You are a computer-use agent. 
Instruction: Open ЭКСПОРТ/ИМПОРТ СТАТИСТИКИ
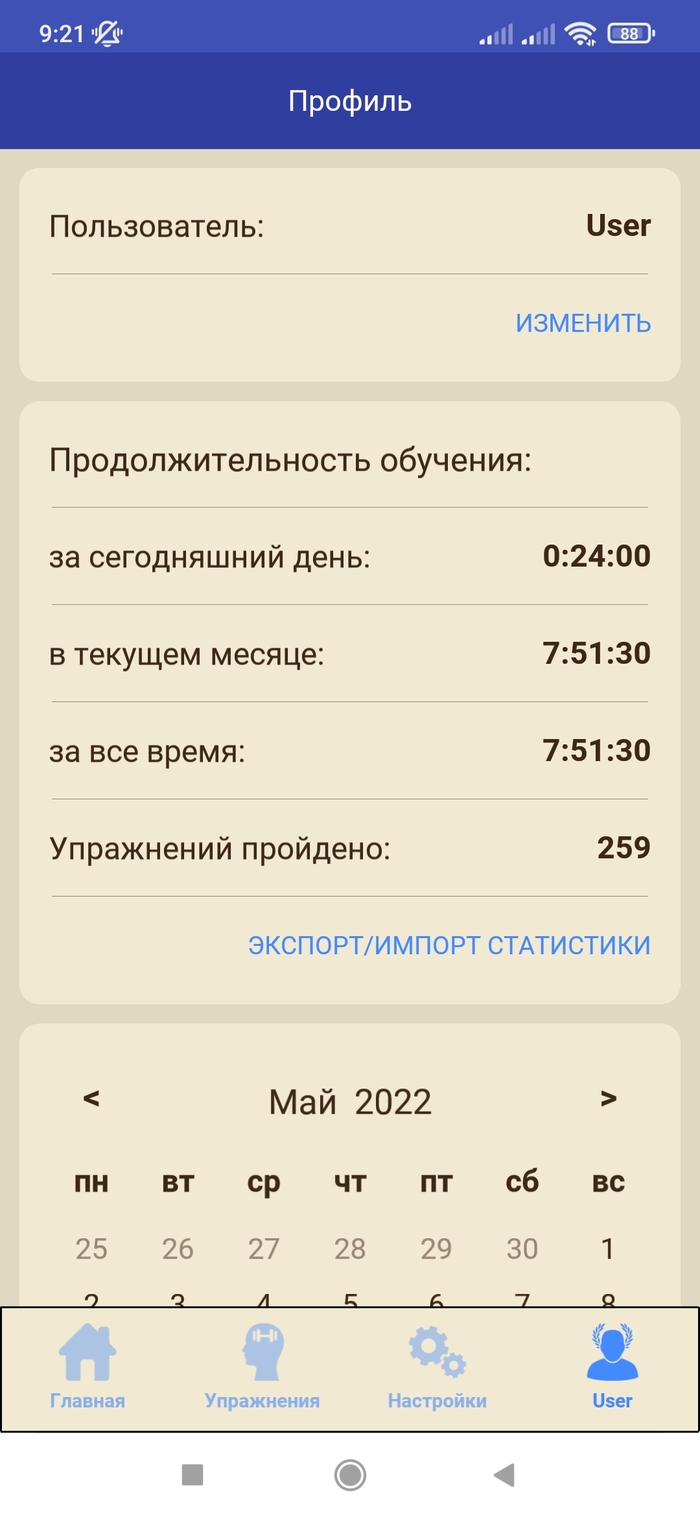click(x=449, y=945)
